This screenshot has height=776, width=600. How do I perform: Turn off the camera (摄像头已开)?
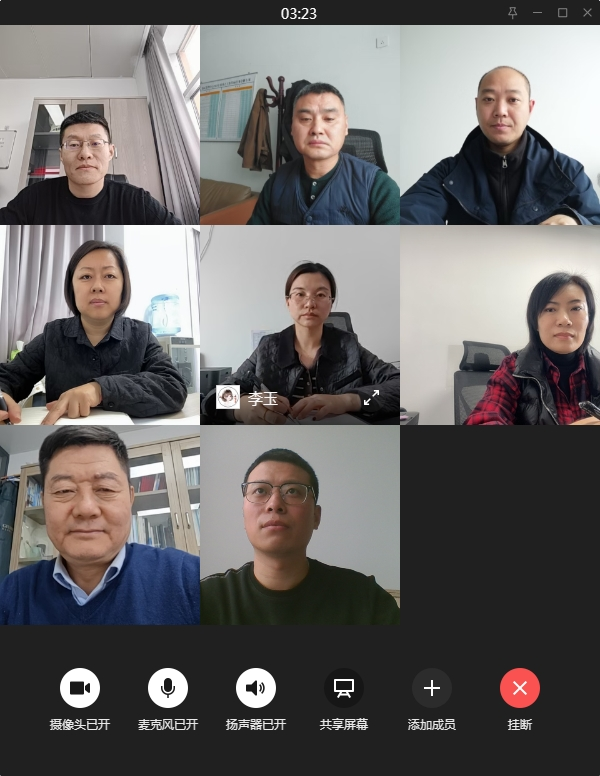click(x=80, y=688)
